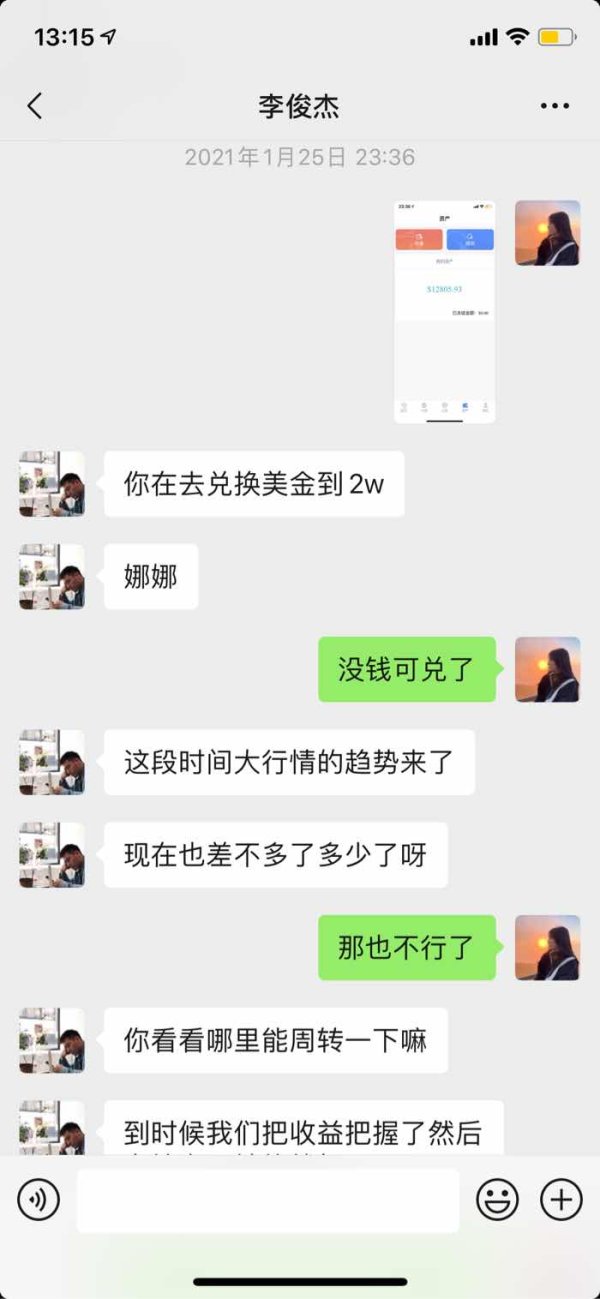
Task: Open contact avatar beside 娜娜 message
Action: click(x=52, y=577)
